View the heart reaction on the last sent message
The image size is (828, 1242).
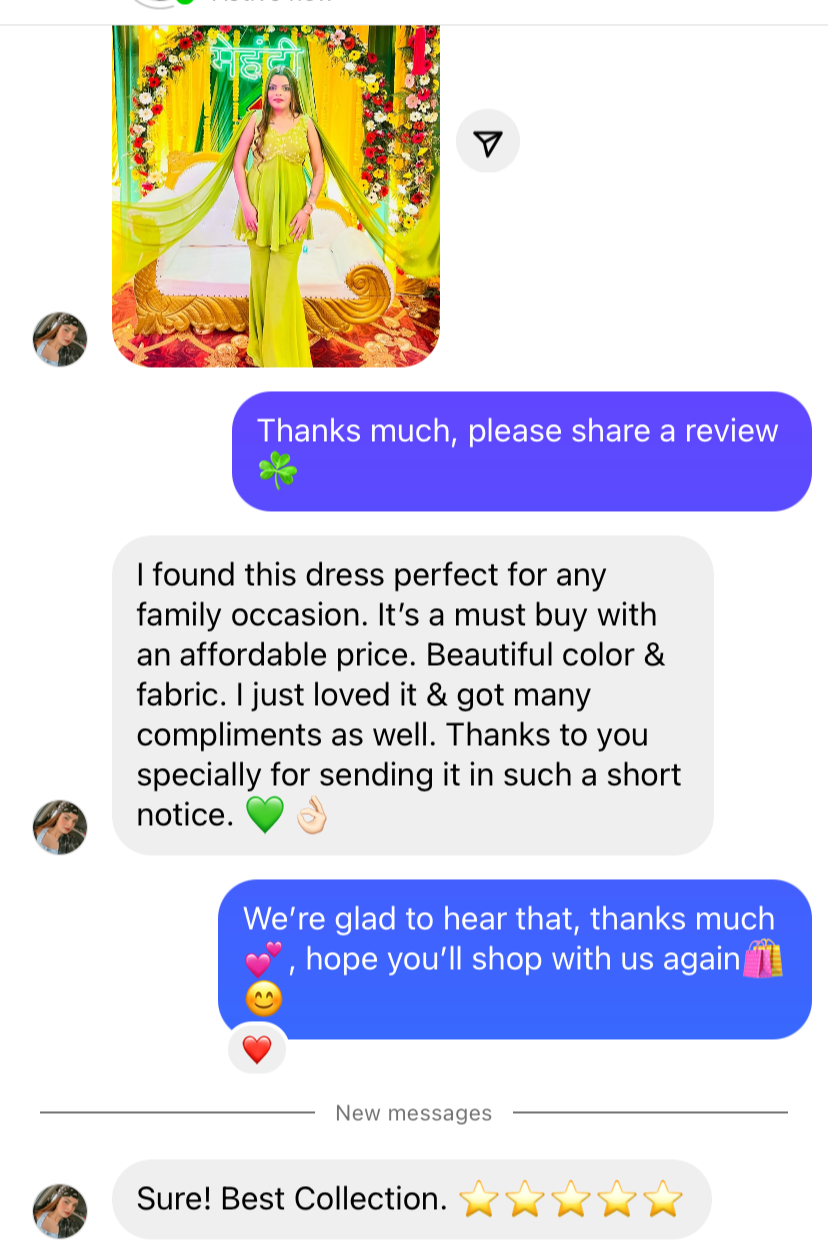tap(257, 1049)
